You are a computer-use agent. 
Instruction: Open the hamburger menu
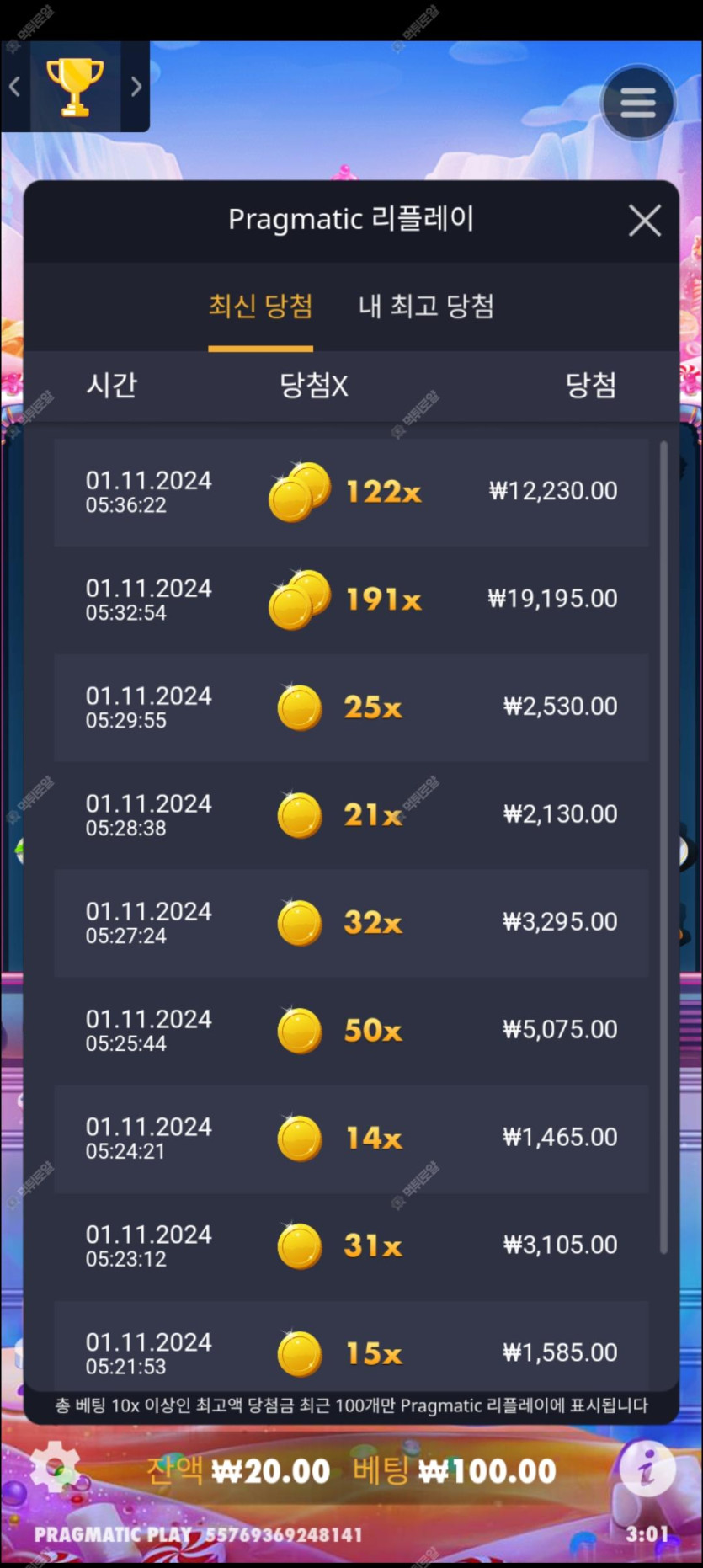[637, 104]
